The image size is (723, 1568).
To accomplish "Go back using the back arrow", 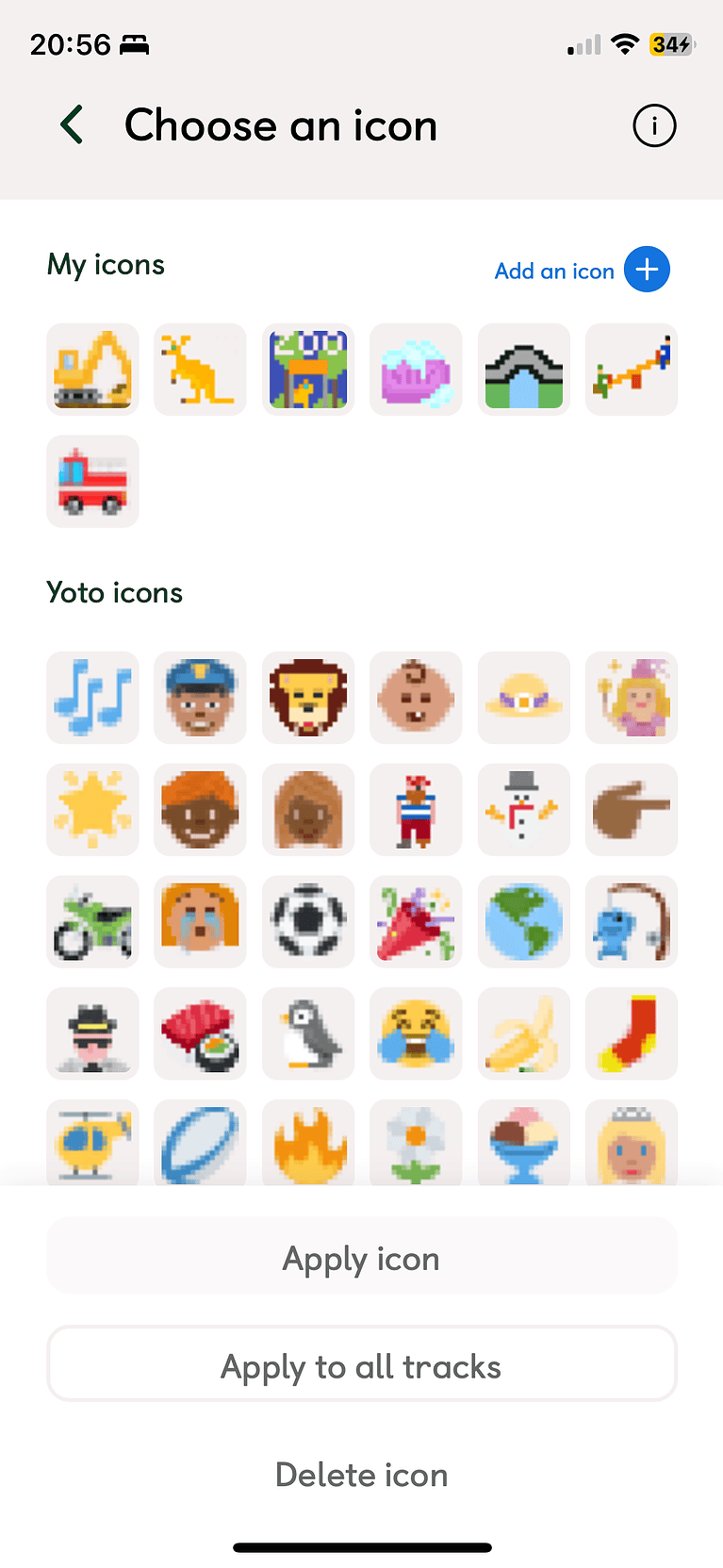I will (71, 124).
